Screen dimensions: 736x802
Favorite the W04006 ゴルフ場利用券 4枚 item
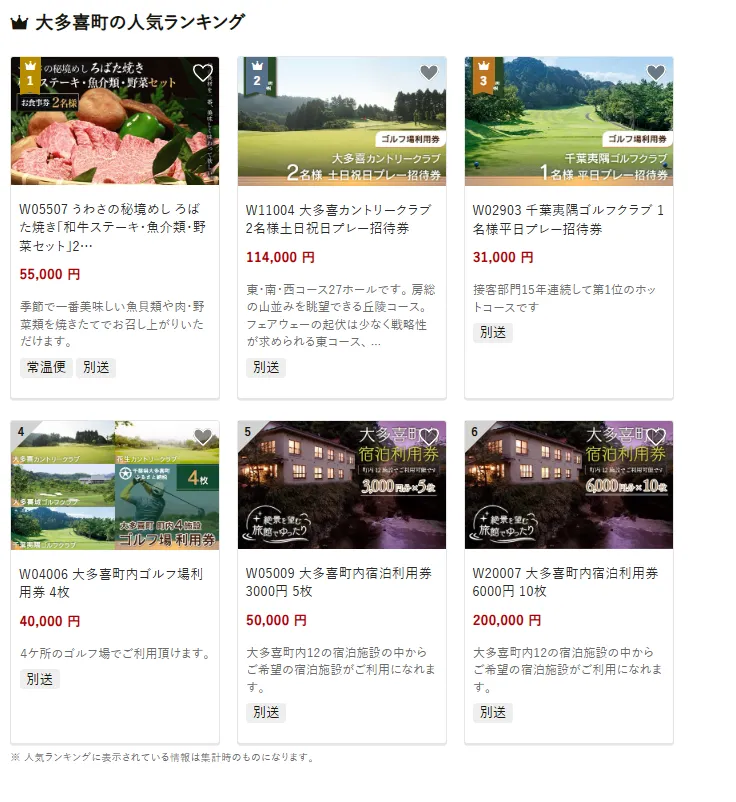[203, 437]
